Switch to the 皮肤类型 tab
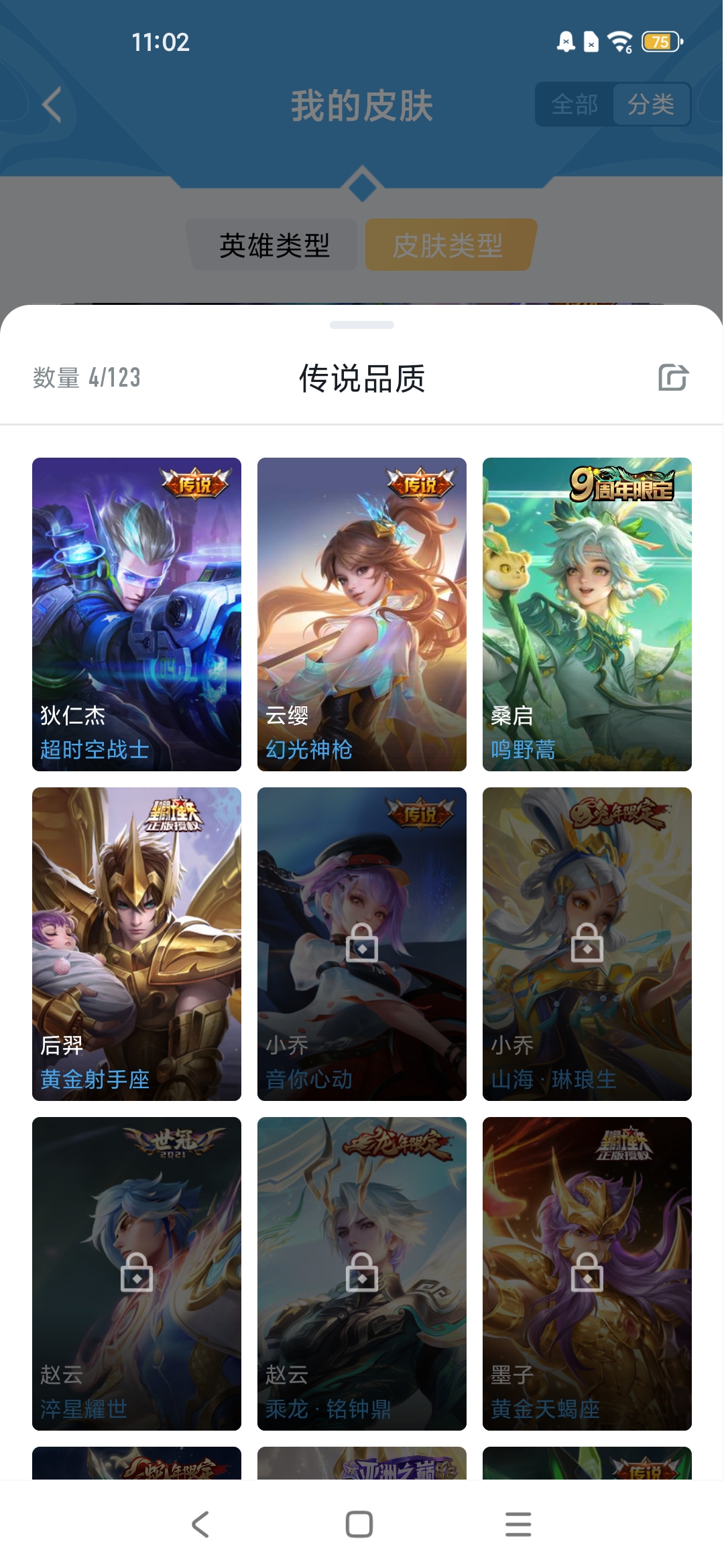This screenshot has height=1568, width=724. tap(448, 245)
